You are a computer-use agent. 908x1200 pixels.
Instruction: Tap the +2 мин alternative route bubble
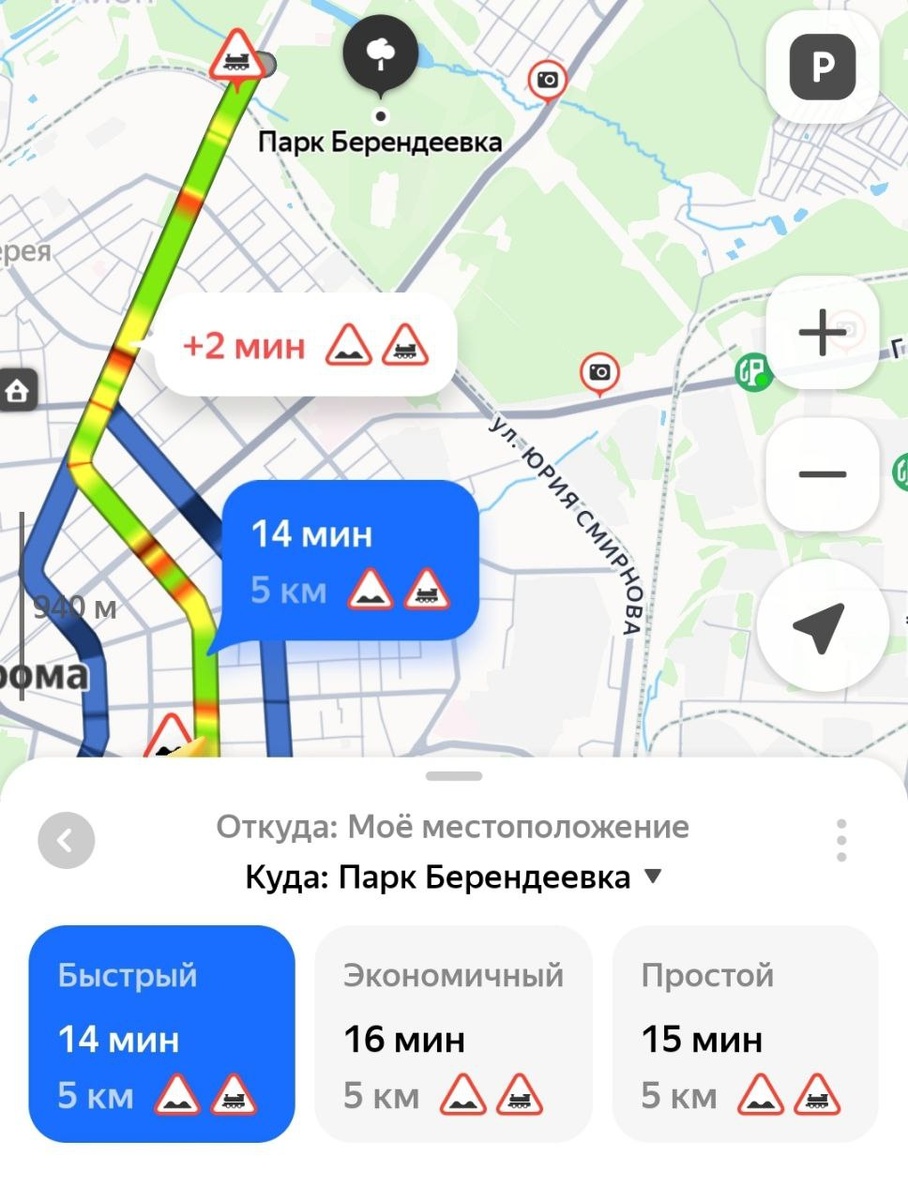(x=305, y=346)
